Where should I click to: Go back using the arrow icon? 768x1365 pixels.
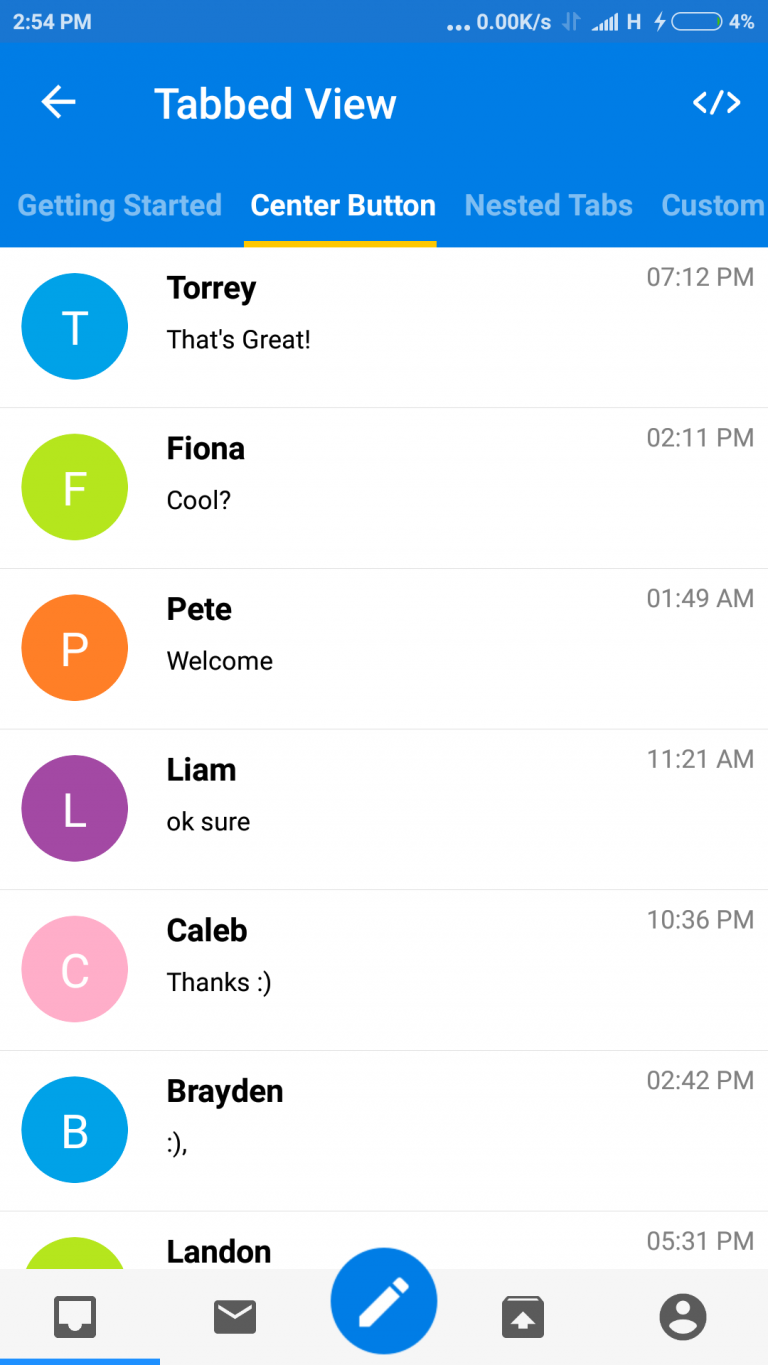coord(58,103)
